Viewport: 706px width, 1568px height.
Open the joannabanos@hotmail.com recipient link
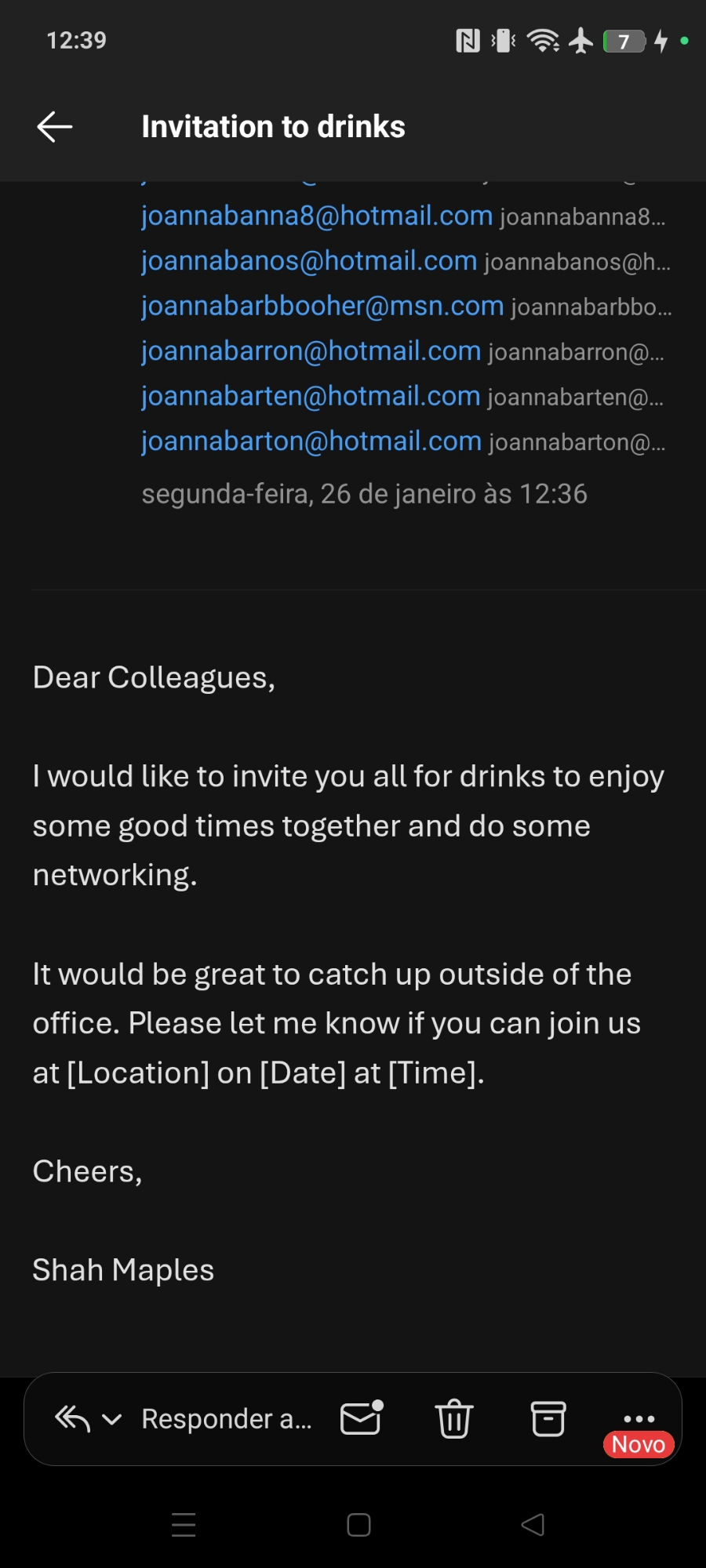(x=309, y=261)
